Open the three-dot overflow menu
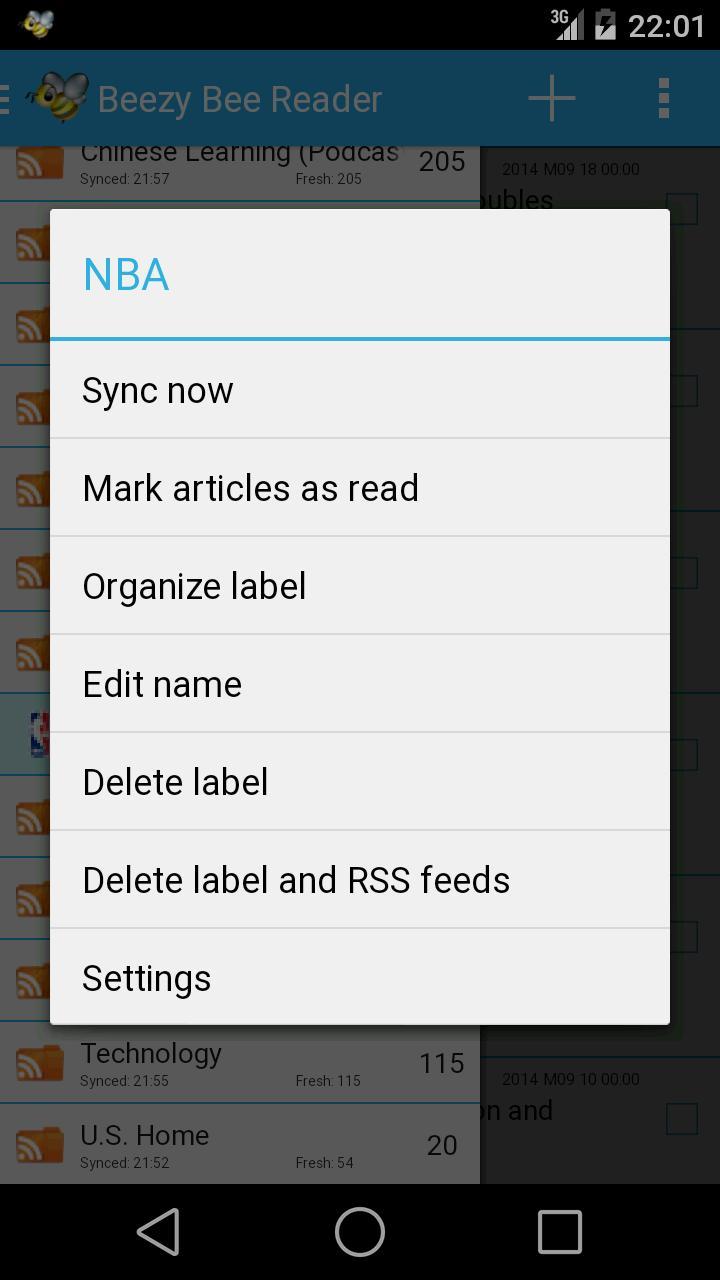Image resolution: width=720 pixels, height=1280 pixels. point(663,97)
